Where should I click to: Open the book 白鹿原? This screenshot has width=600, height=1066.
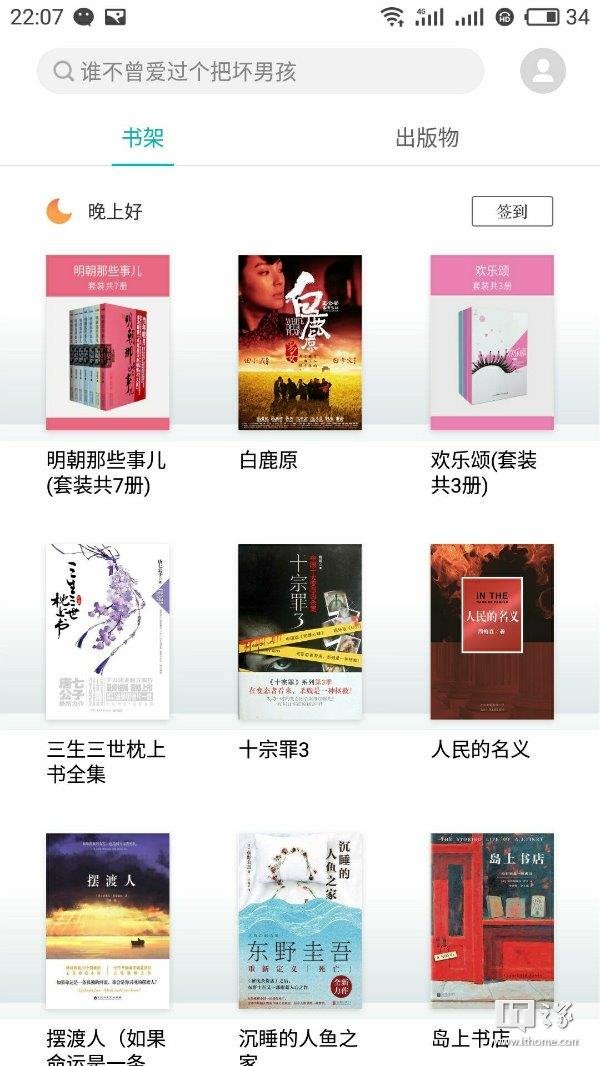pyautogui.click(x=300, y=342)
